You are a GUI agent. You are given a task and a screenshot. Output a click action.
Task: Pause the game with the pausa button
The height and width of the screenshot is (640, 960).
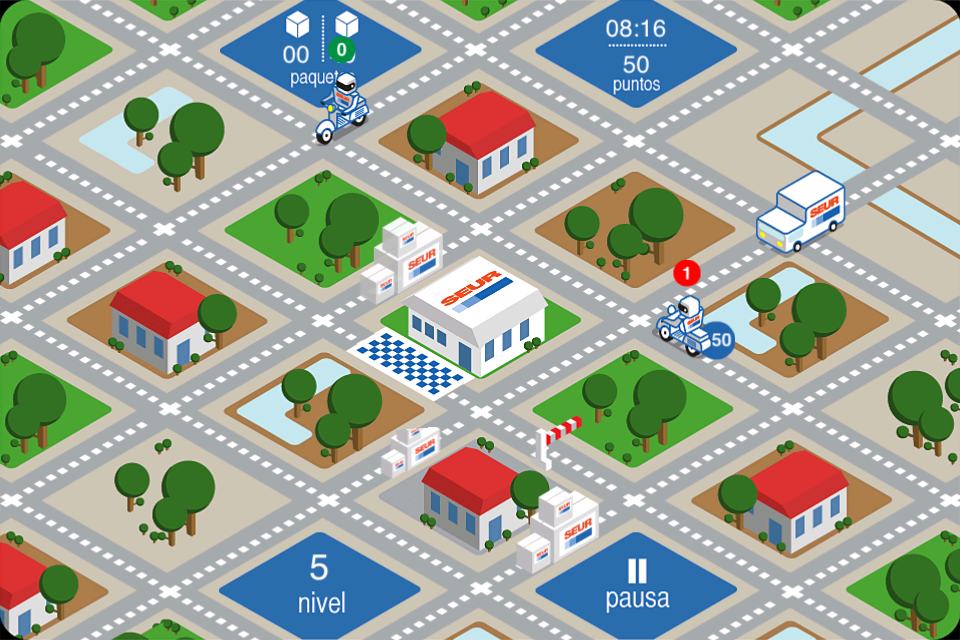(636, 584)
